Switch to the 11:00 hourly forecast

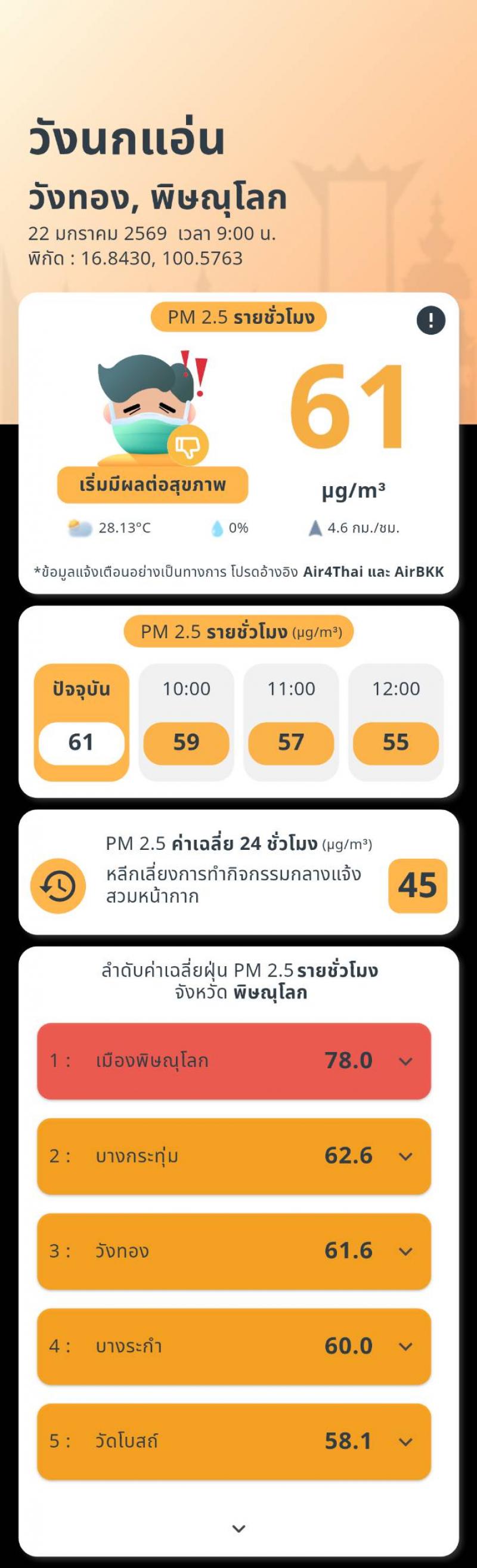291,722
